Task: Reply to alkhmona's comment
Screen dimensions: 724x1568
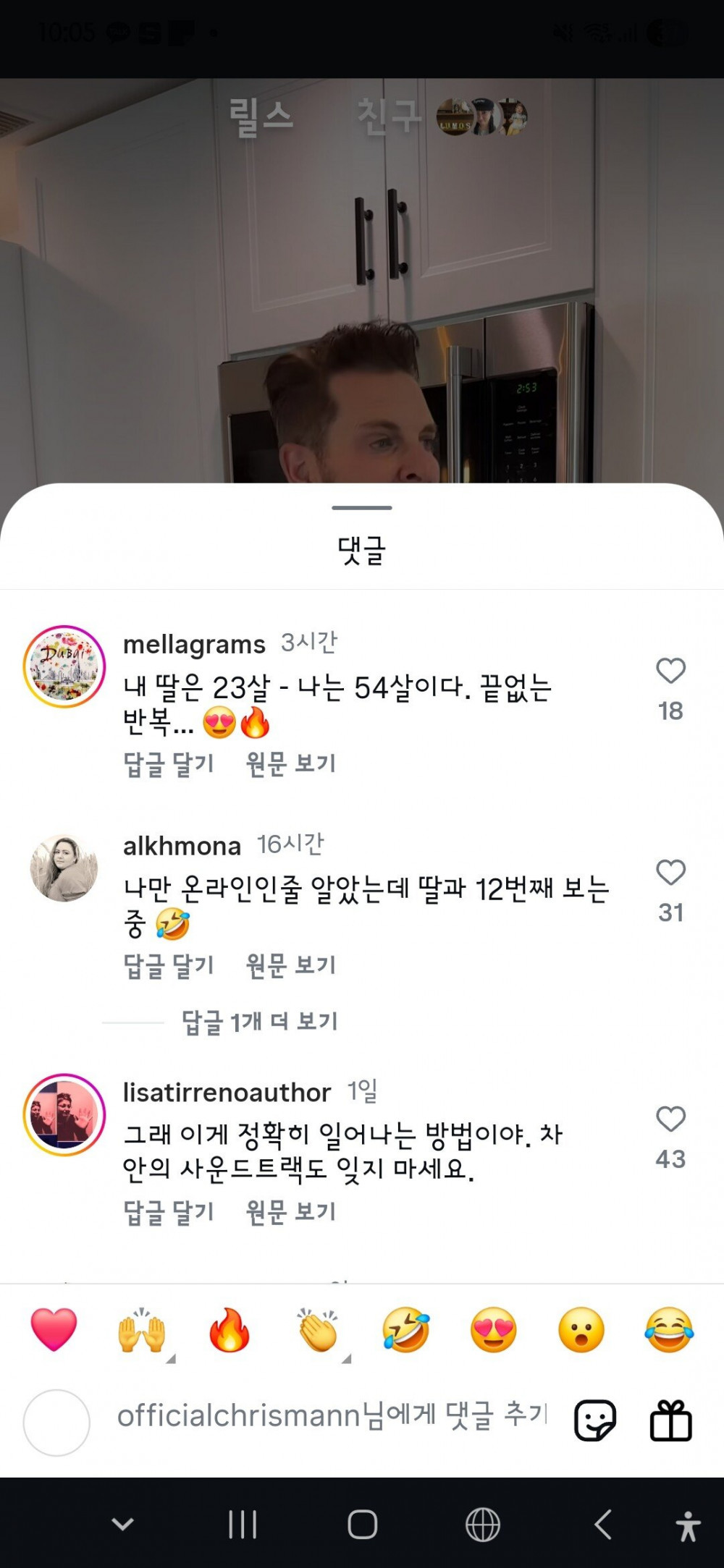Action: point(169,965)
